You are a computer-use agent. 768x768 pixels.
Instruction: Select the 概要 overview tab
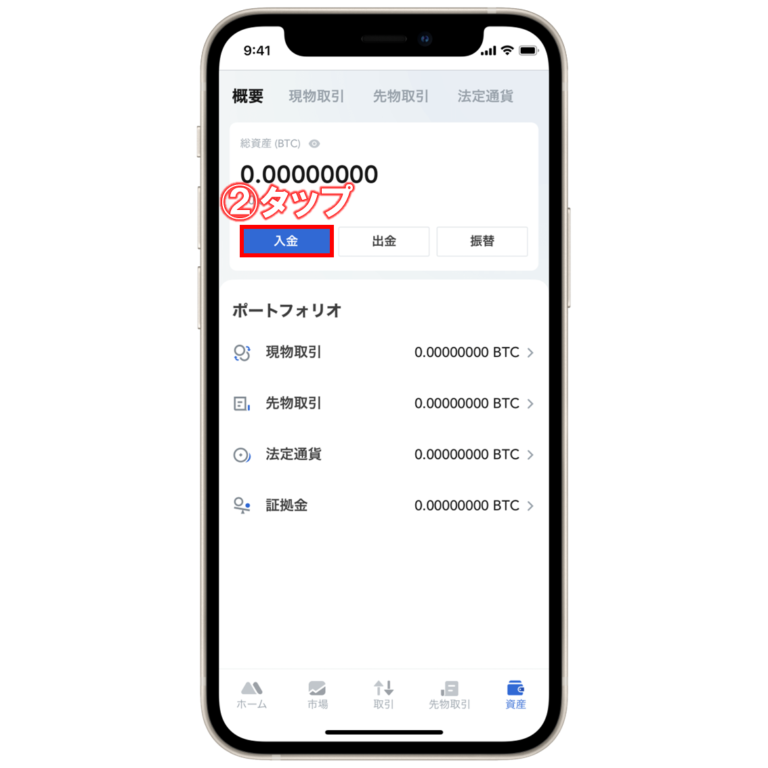click(248, 96)
